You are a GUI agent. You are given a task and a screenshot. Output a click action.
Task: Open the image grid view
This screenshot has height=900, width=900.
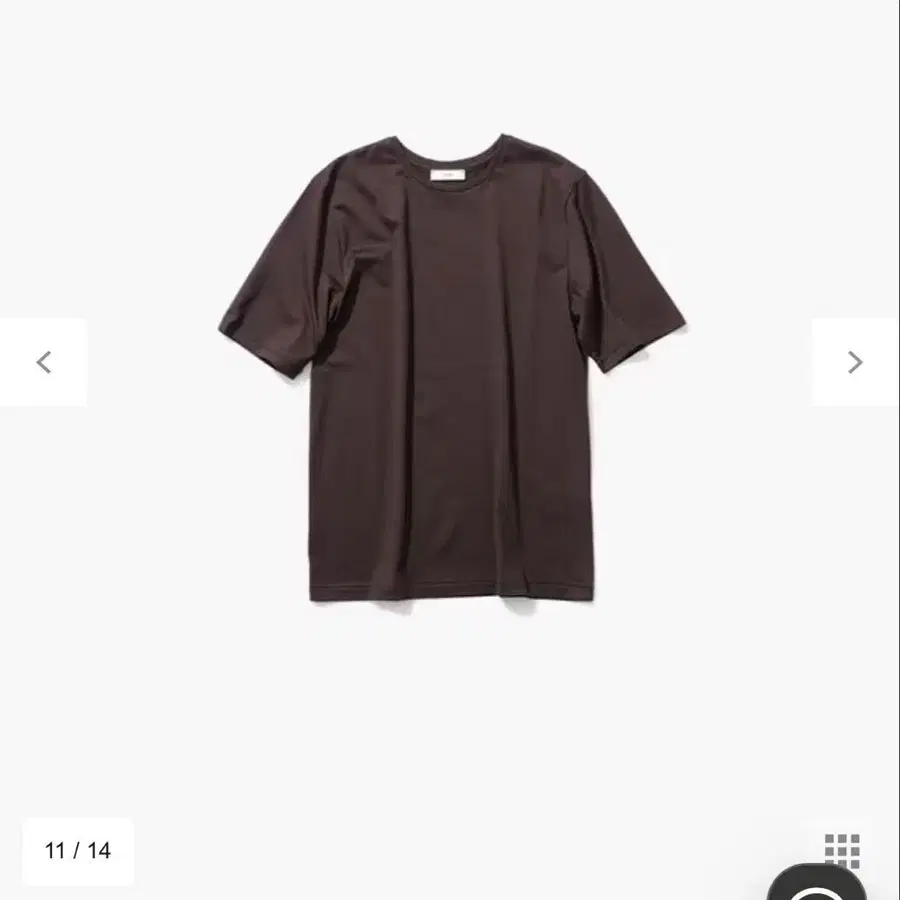(x=842, y=850)
